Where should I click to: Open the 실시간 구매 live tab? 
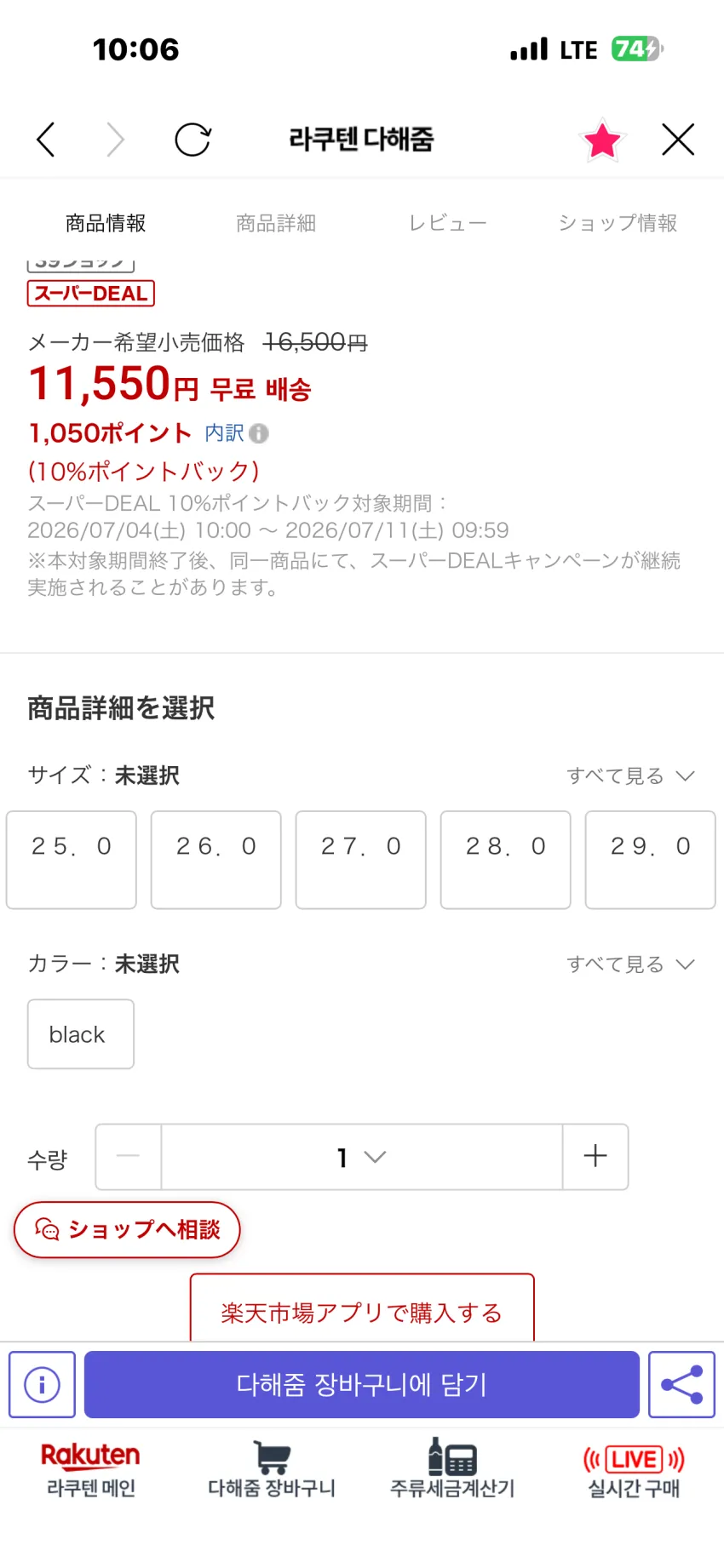[x=634, y=1472]
